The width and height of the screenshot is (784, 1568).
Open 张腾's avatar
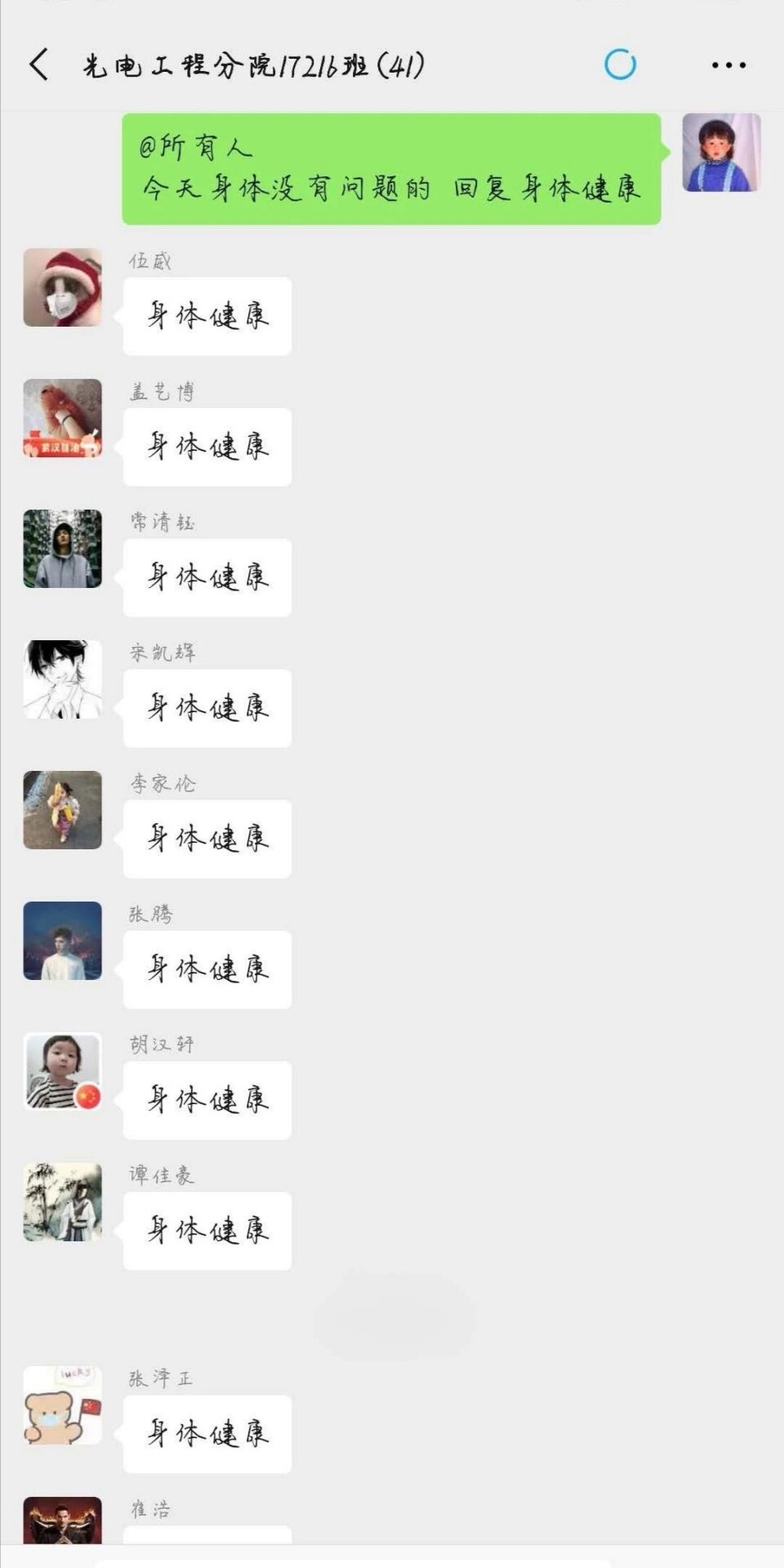[63, 941]
